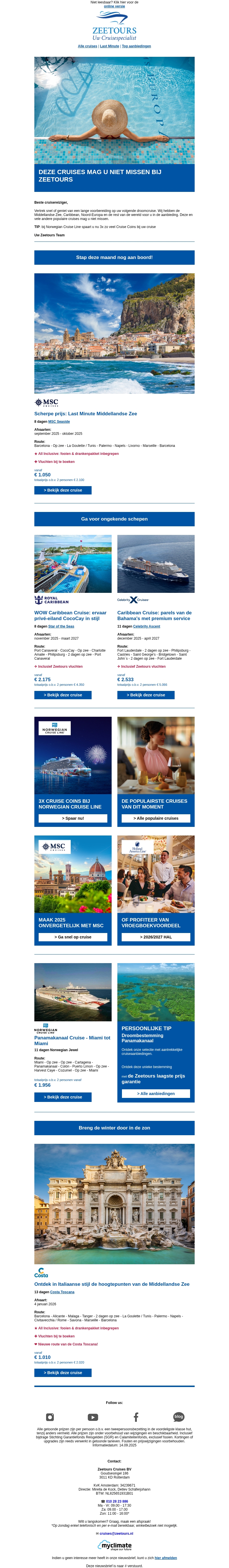Open the Top aanbiedingen link
The height and width of the screenshot is (1568, 229).
(x=136, y=46)
